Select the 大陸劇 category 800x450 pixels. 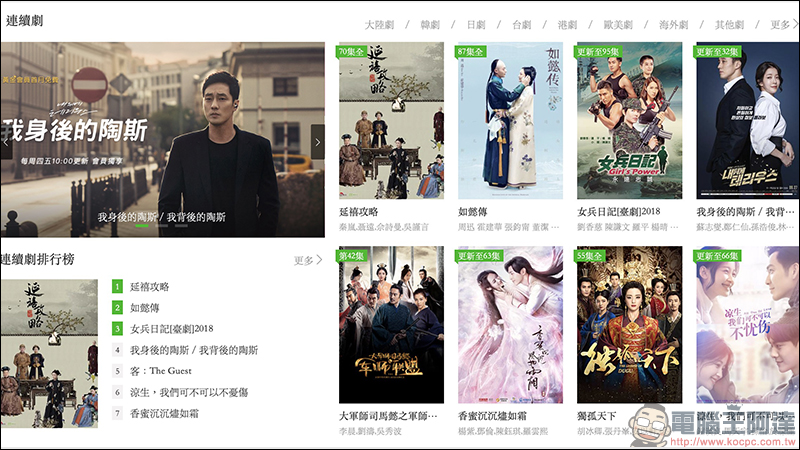[379, 25]
